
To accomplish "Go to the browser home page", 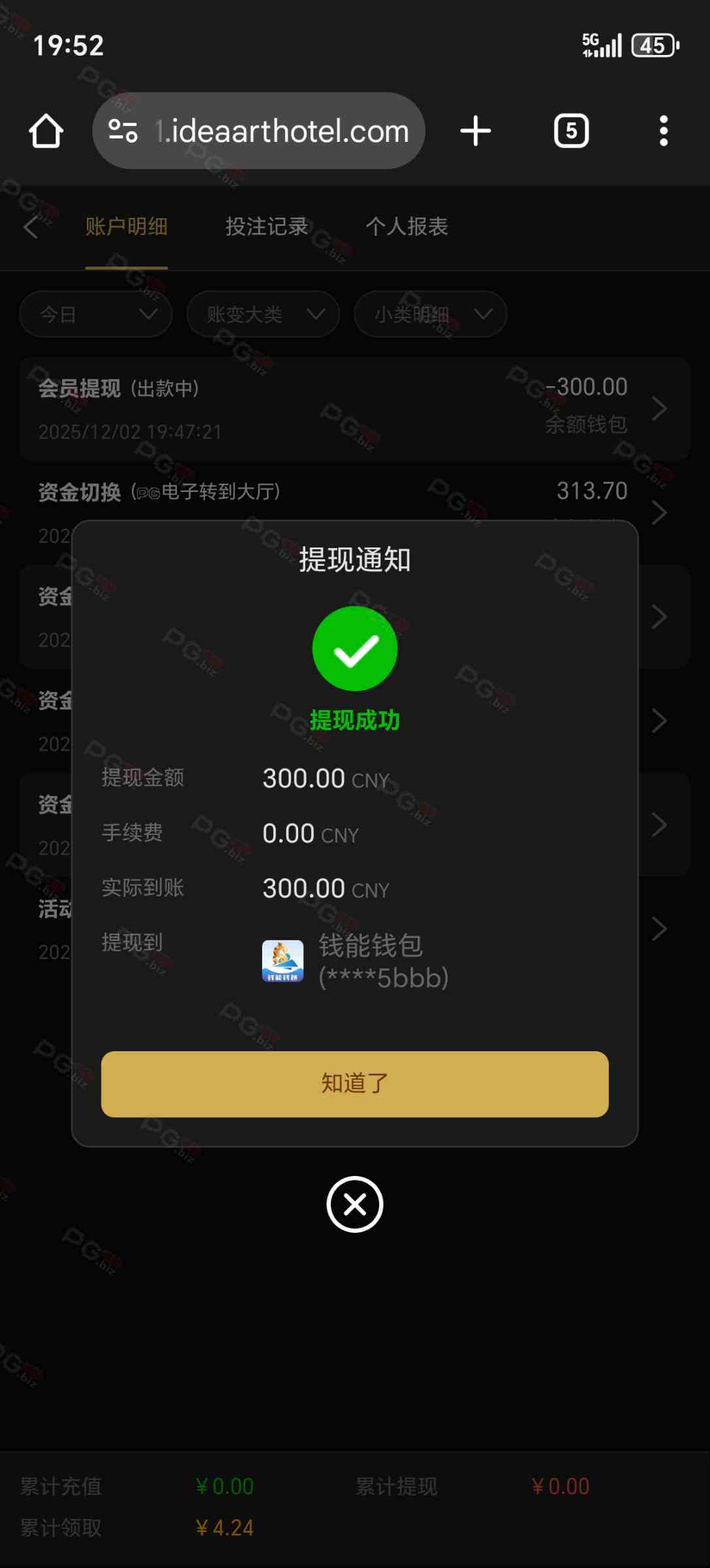I will (46, 131).
